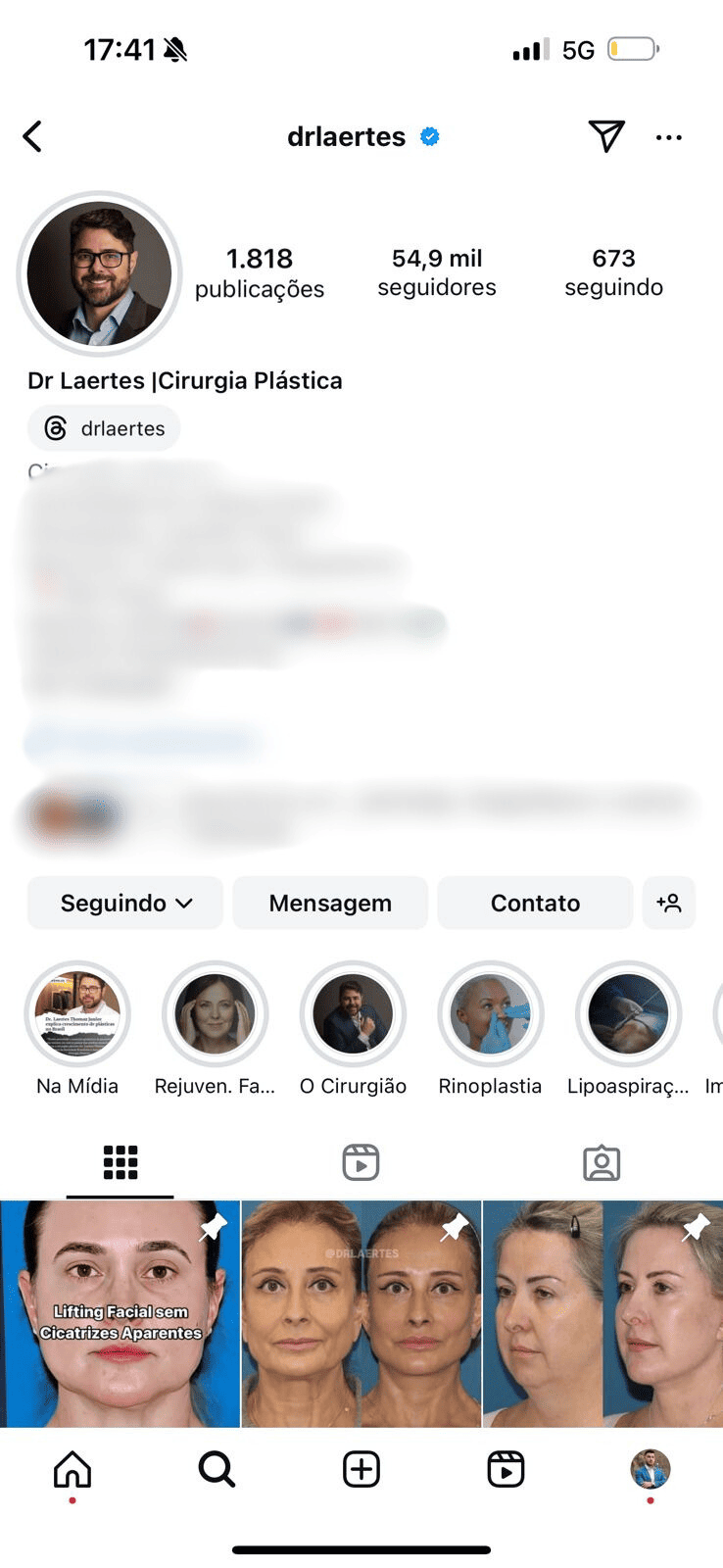Image resolution: width=723 pixels, height=1568 pixels.
Task: Open the three-dot overflow menu
Action: [669, 137]
